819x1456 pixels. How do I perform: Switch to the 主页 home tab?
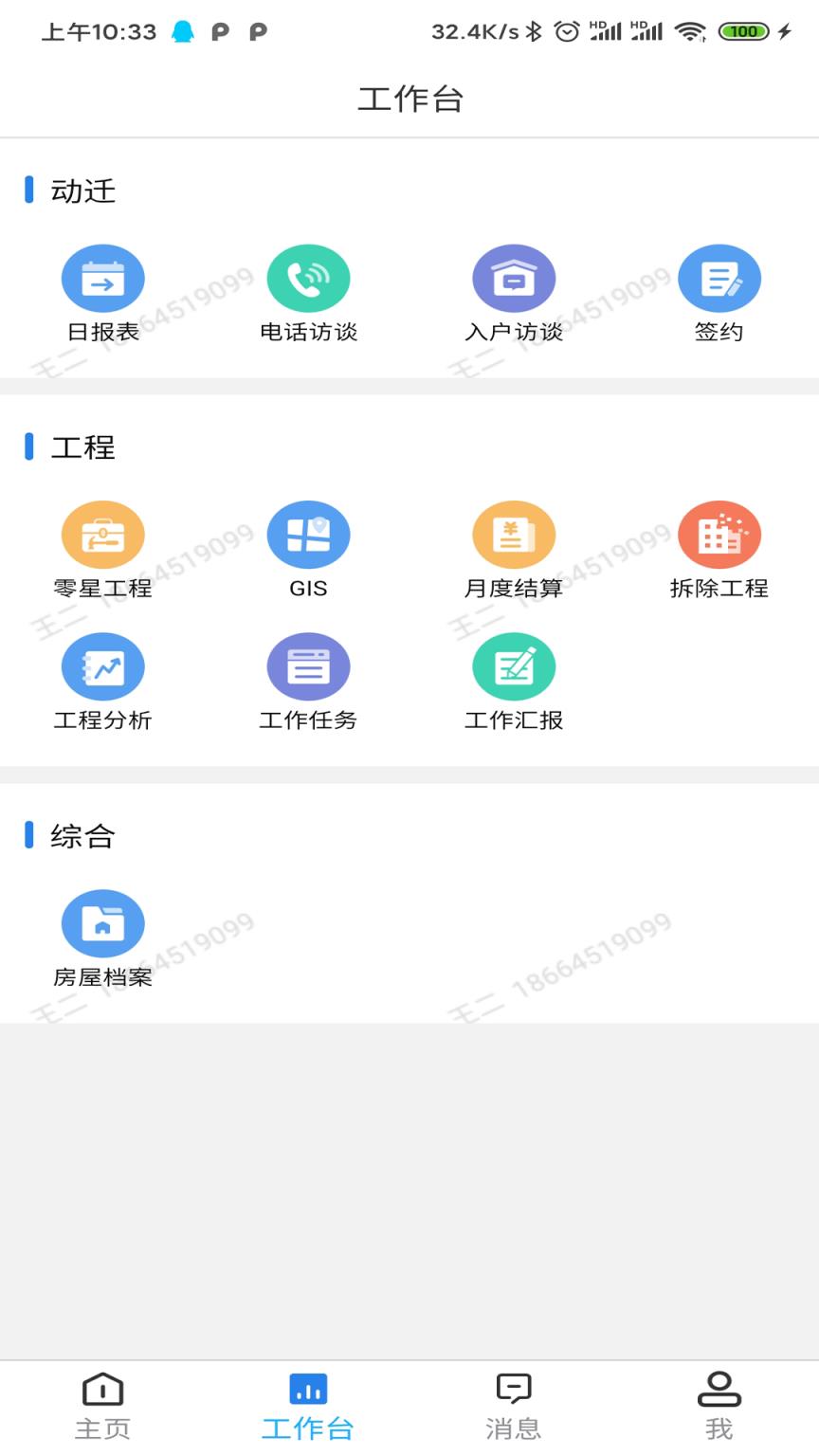[101, 1403]
